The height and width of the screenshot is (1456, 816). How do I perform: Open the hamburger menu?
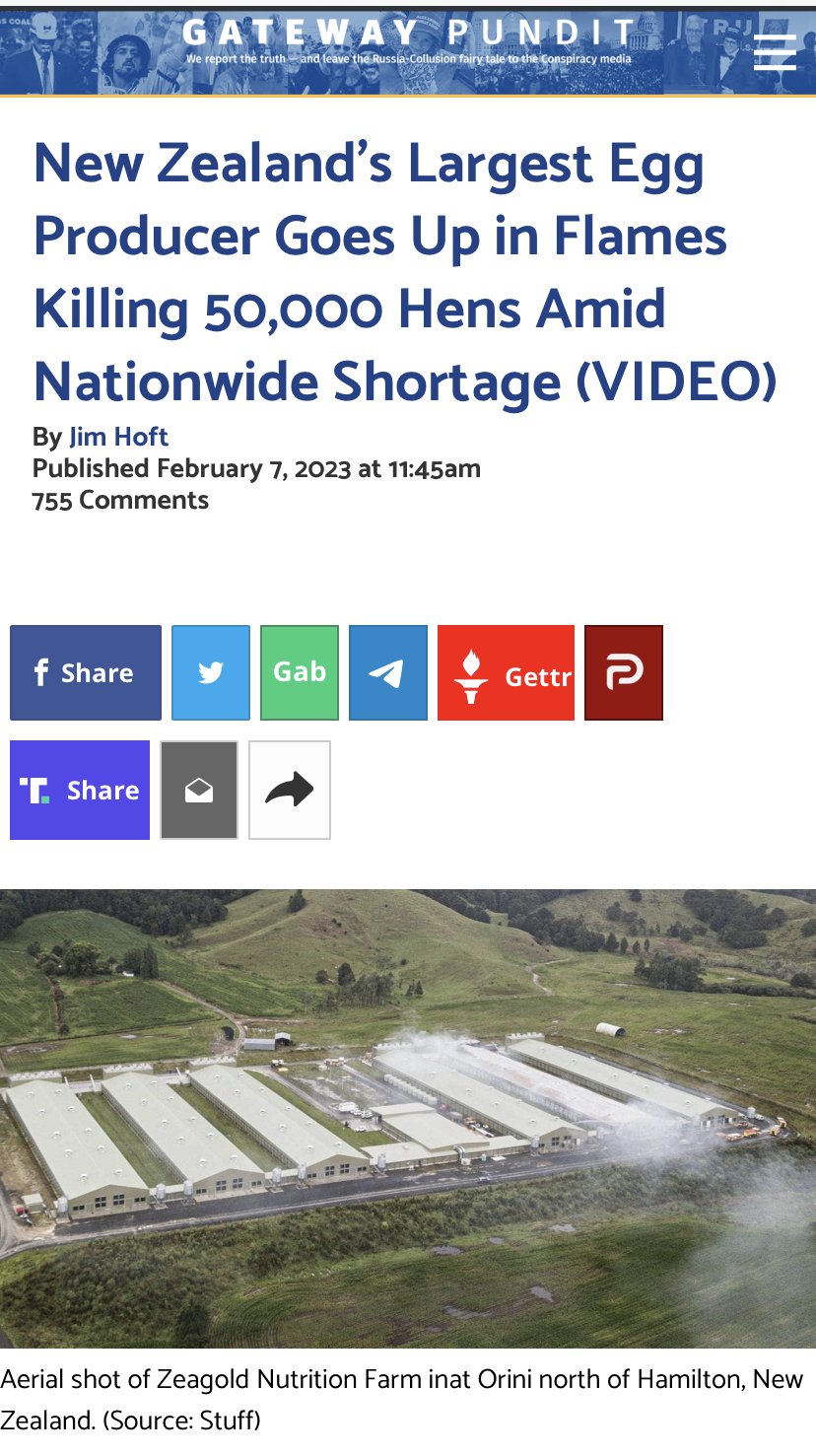coord(775,51)
